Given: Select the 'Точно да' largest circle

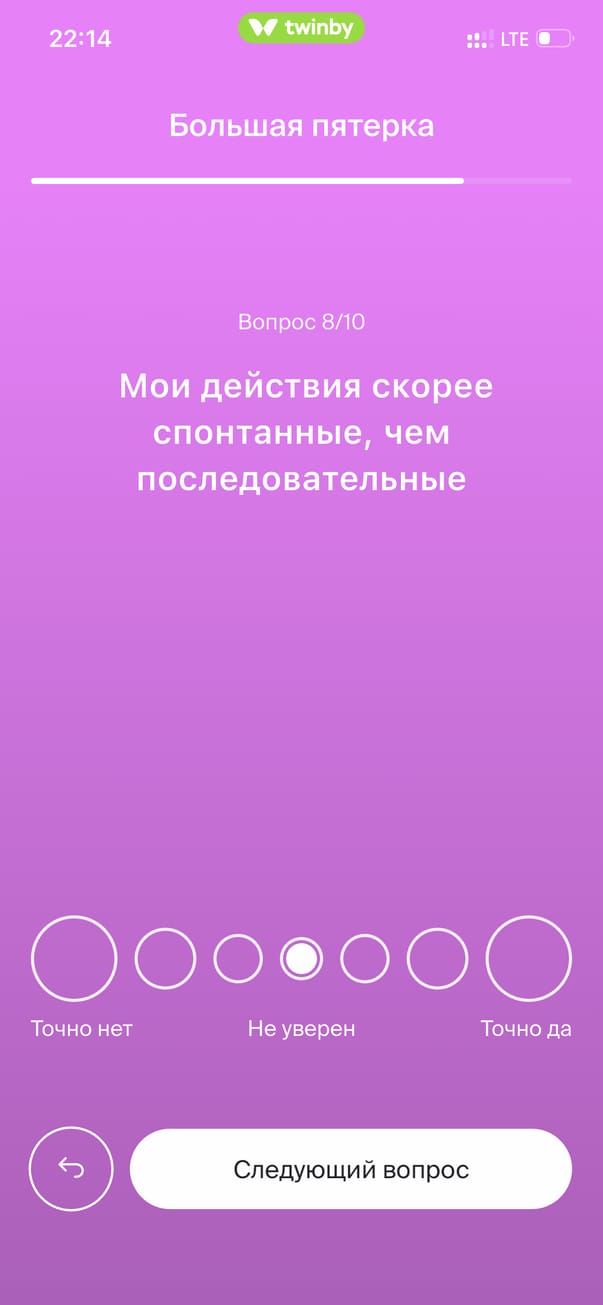Looking at the screenshot, I should pyautogui.click(x=528, y=958).
